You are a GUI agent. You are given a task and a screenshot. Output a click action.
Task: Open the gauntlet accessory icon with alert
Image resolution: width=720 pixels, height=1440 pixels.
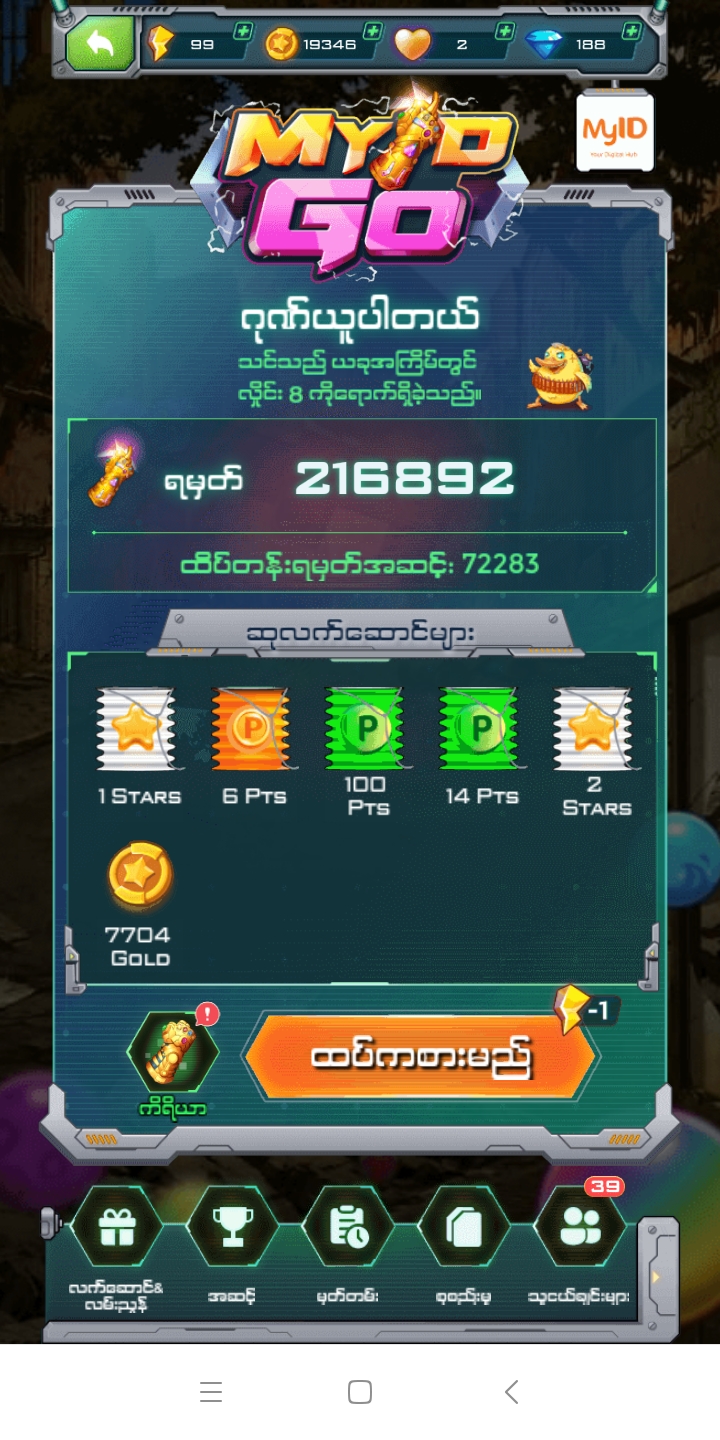click(x=173, y=1055)
